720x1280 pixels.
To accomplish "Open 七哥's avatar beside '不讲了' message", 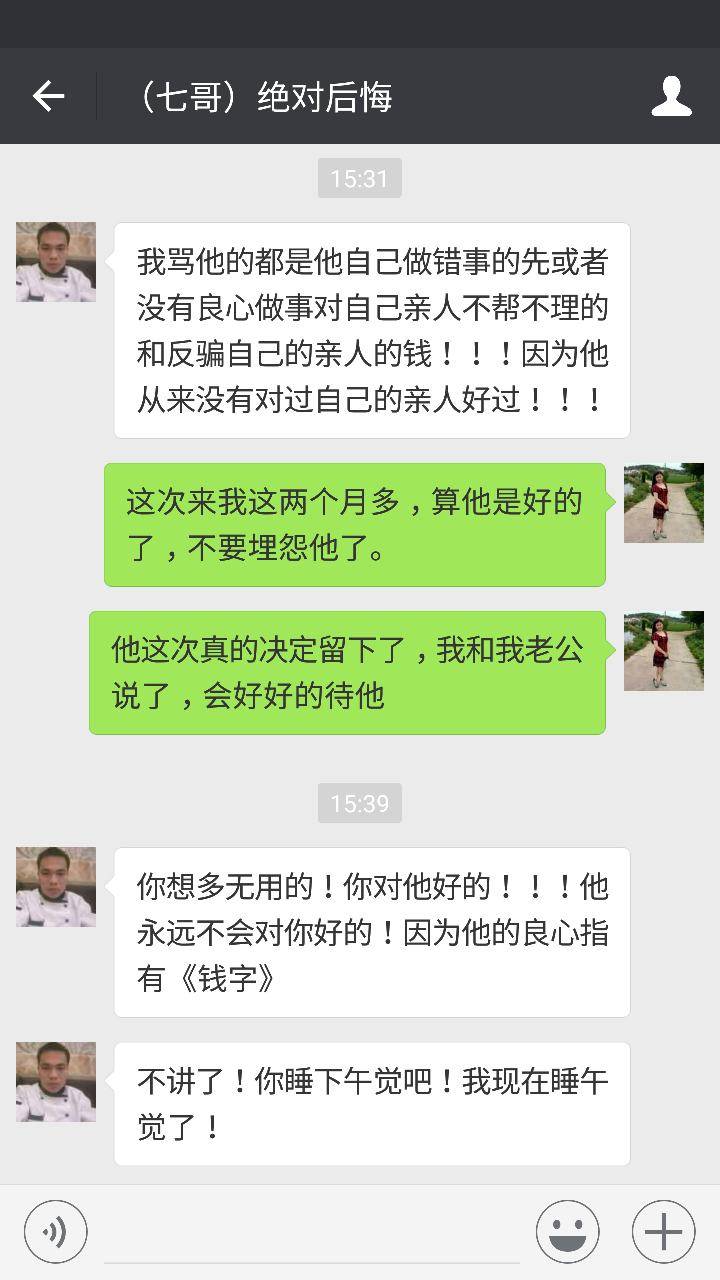I will coord(56,1082).
